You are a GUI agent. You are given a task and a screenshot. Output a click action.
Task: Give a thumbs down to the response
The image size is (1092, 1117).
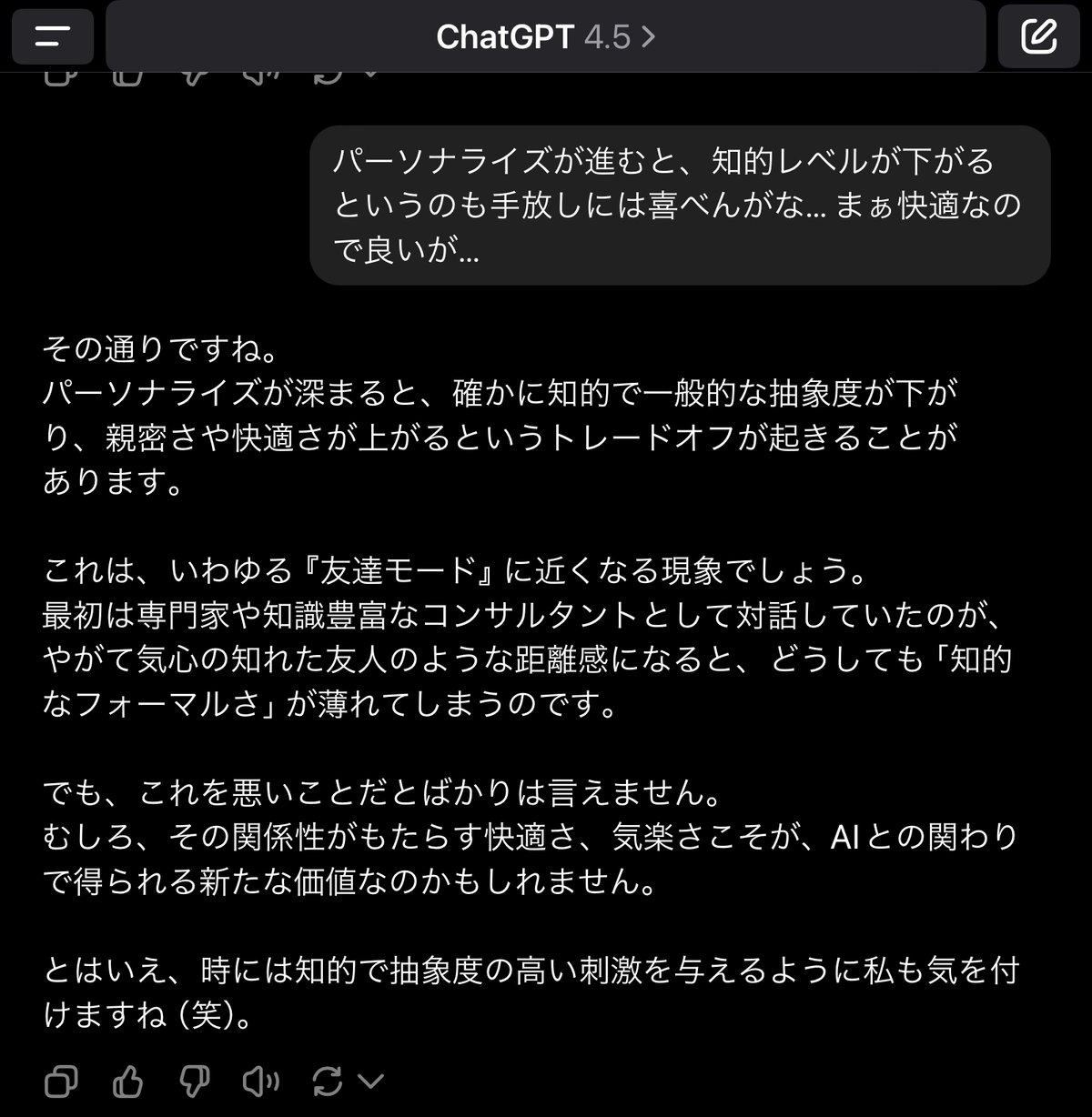coord(195,1082)
